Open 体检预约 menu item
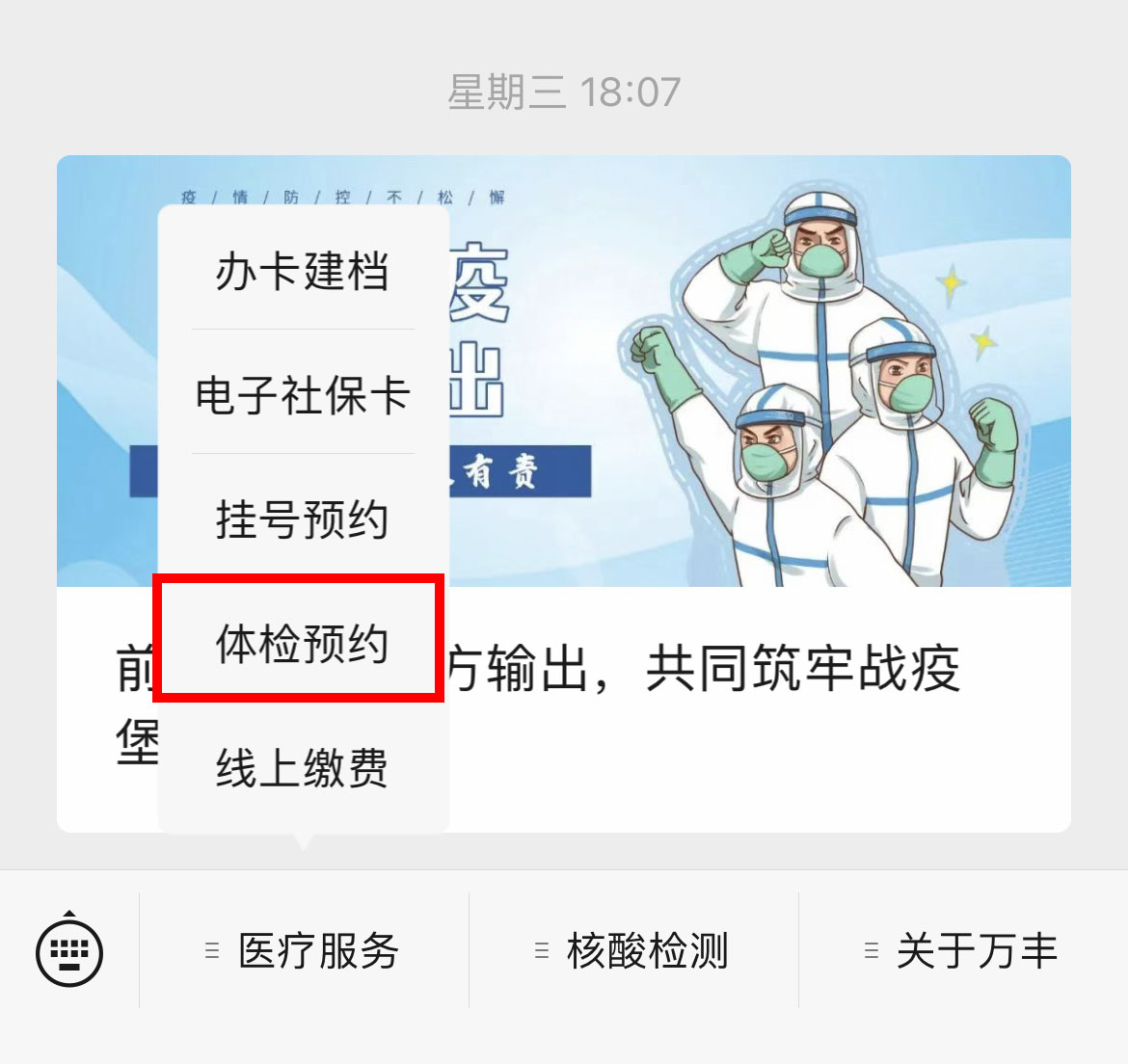Screen dimensions: 1128x1064 coord(303,643)
